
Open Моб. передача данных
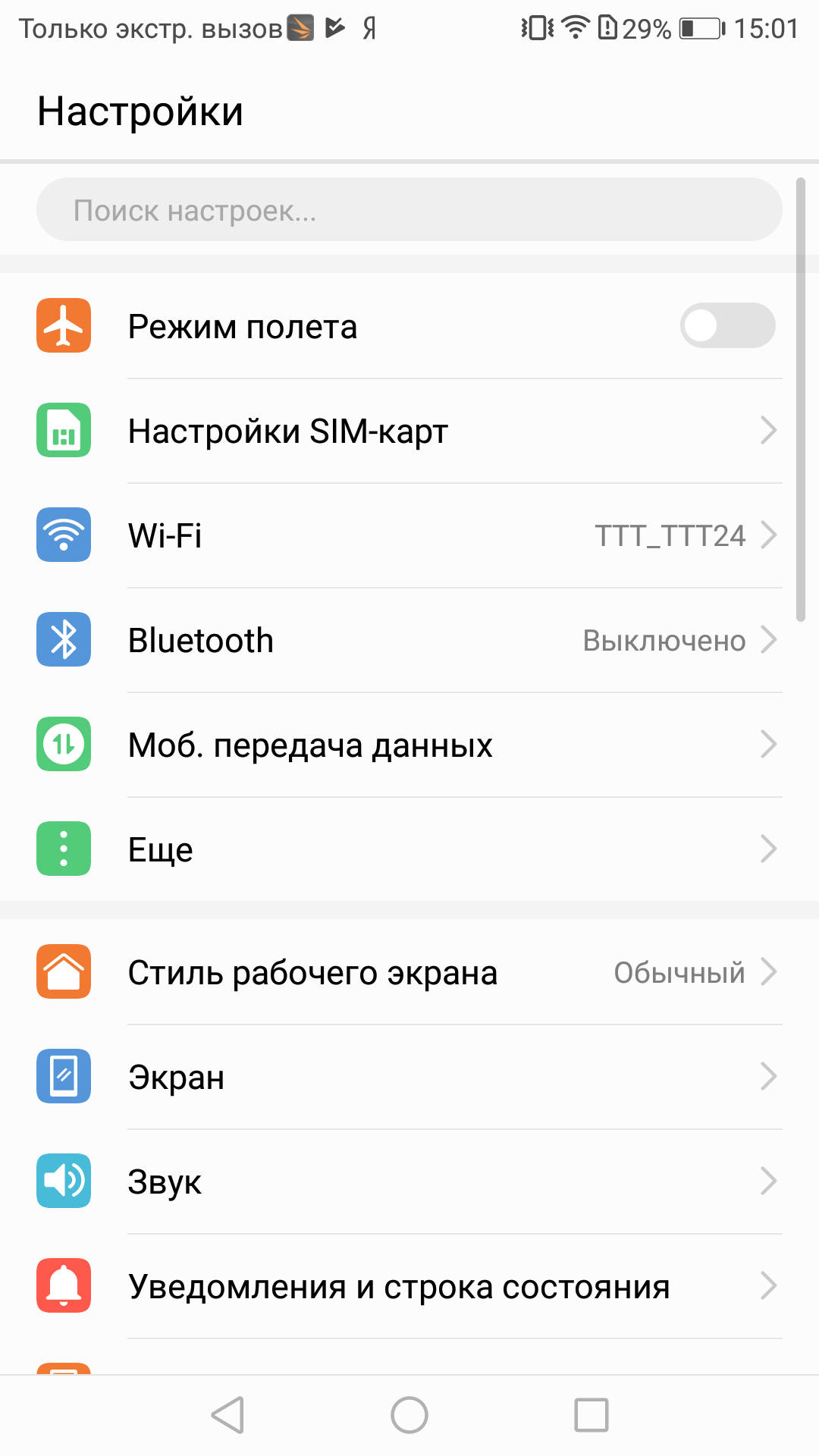click(409, 745)
